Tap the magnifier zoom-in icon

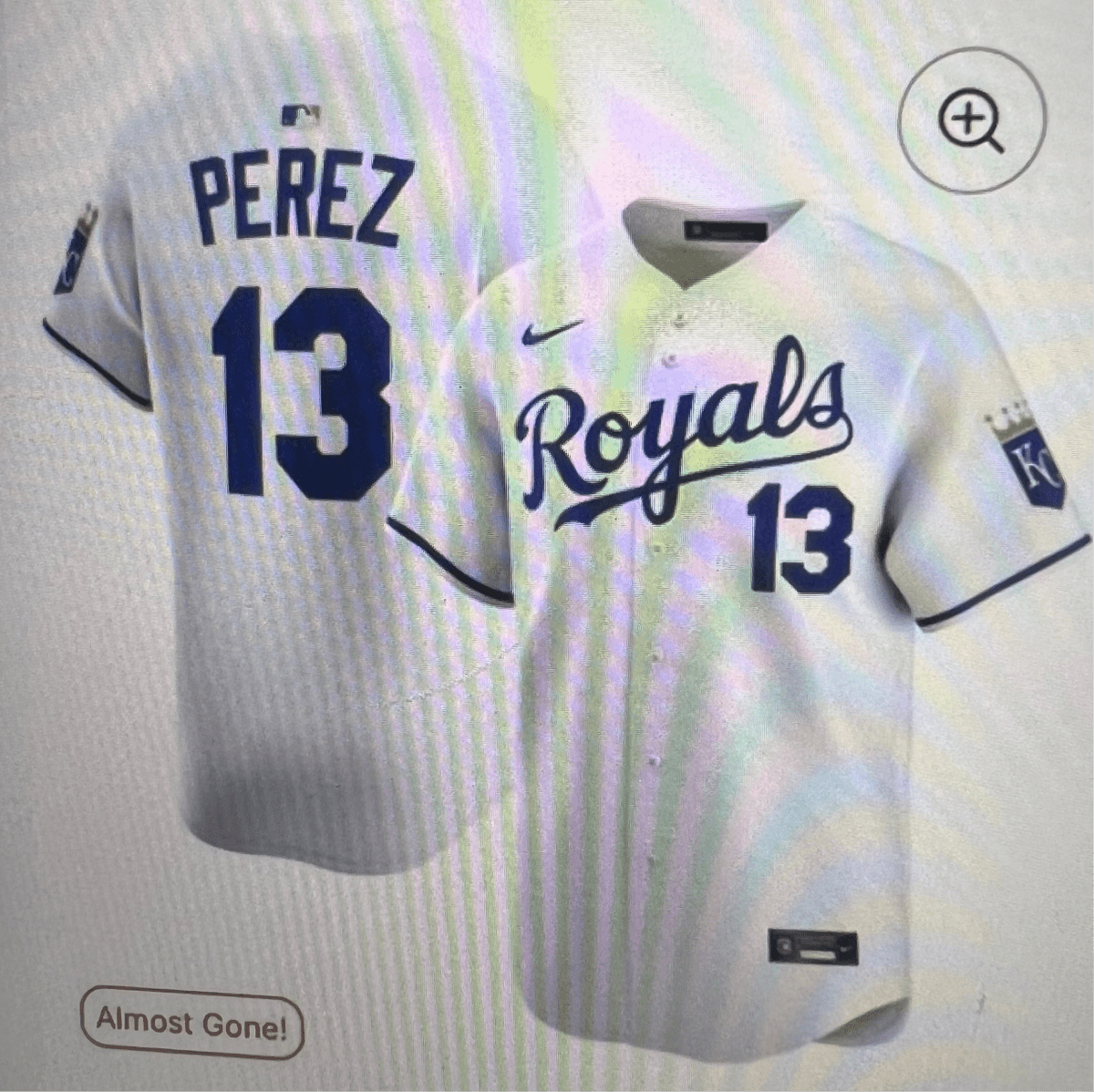(972, 118)
